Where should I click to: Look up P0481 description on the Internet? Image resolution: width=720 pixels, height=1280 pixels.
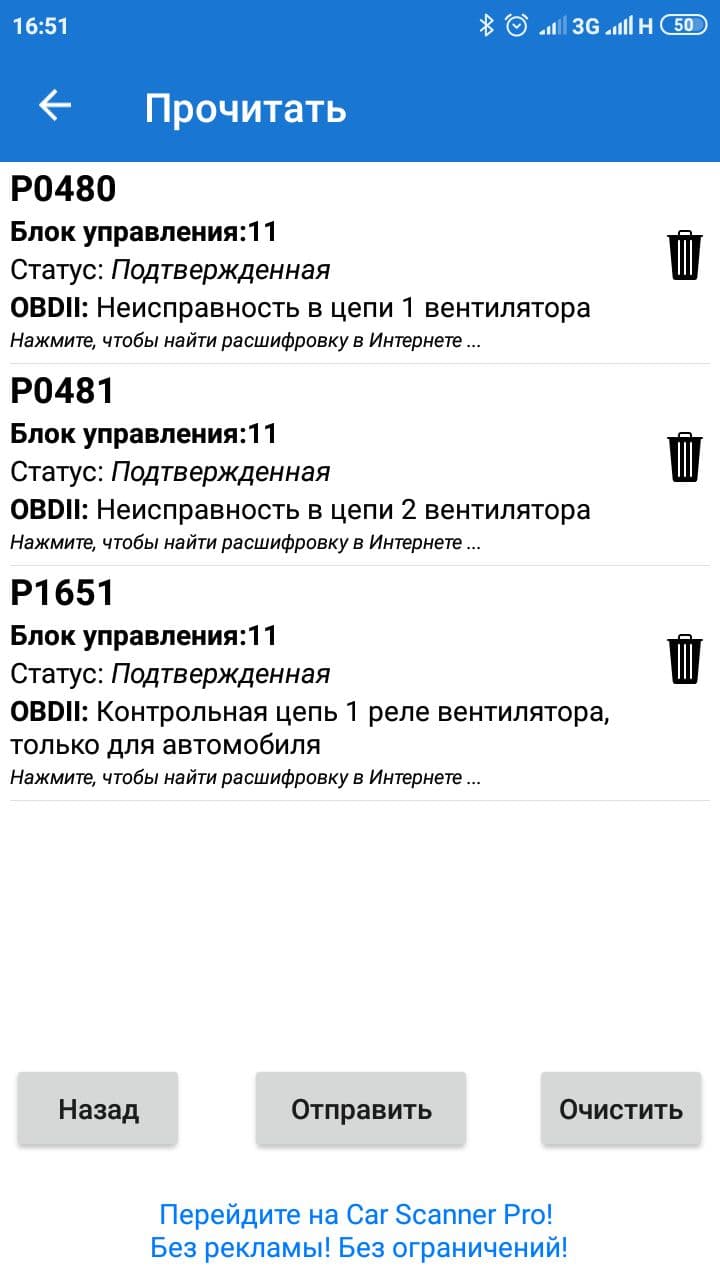[x=245, y=543]
